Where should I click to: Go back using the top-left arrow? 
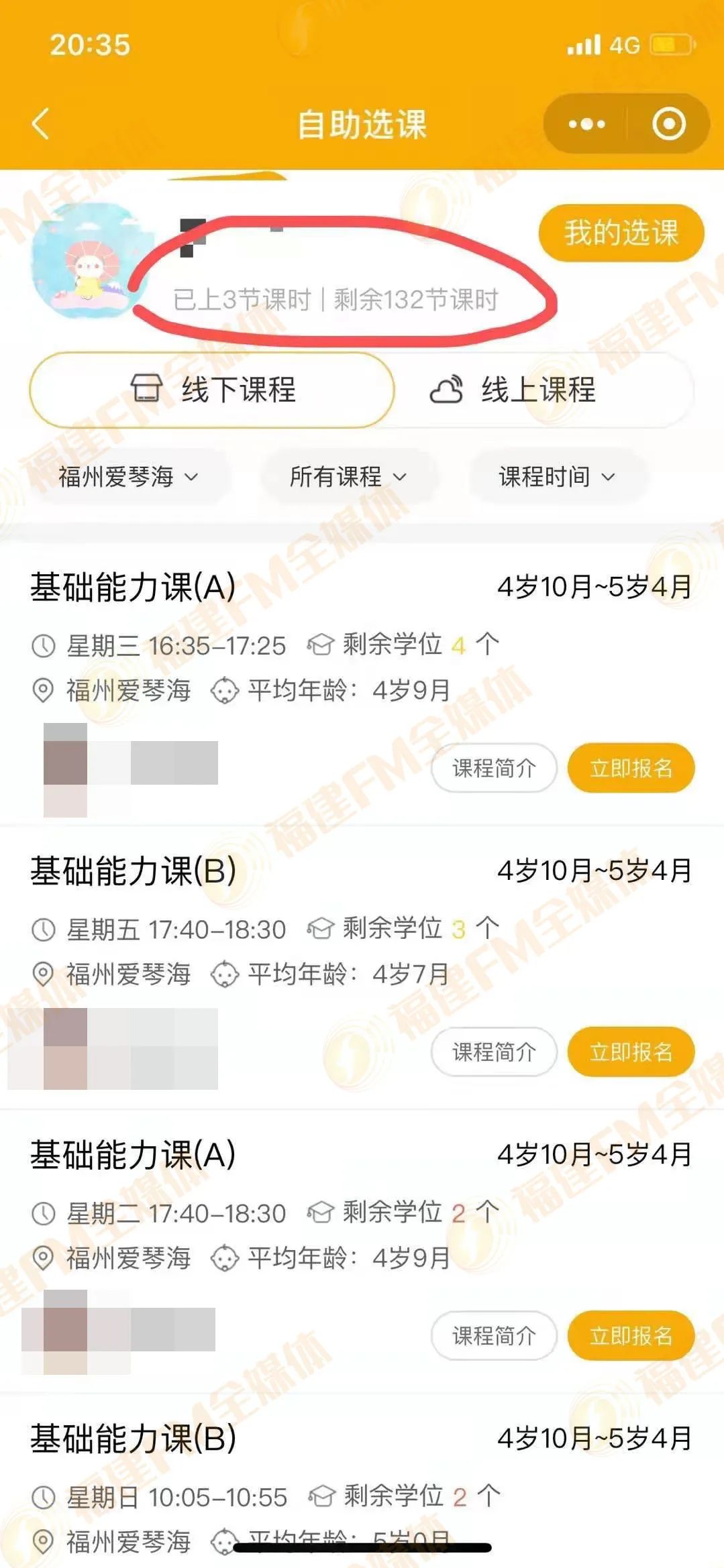(40, 124)
